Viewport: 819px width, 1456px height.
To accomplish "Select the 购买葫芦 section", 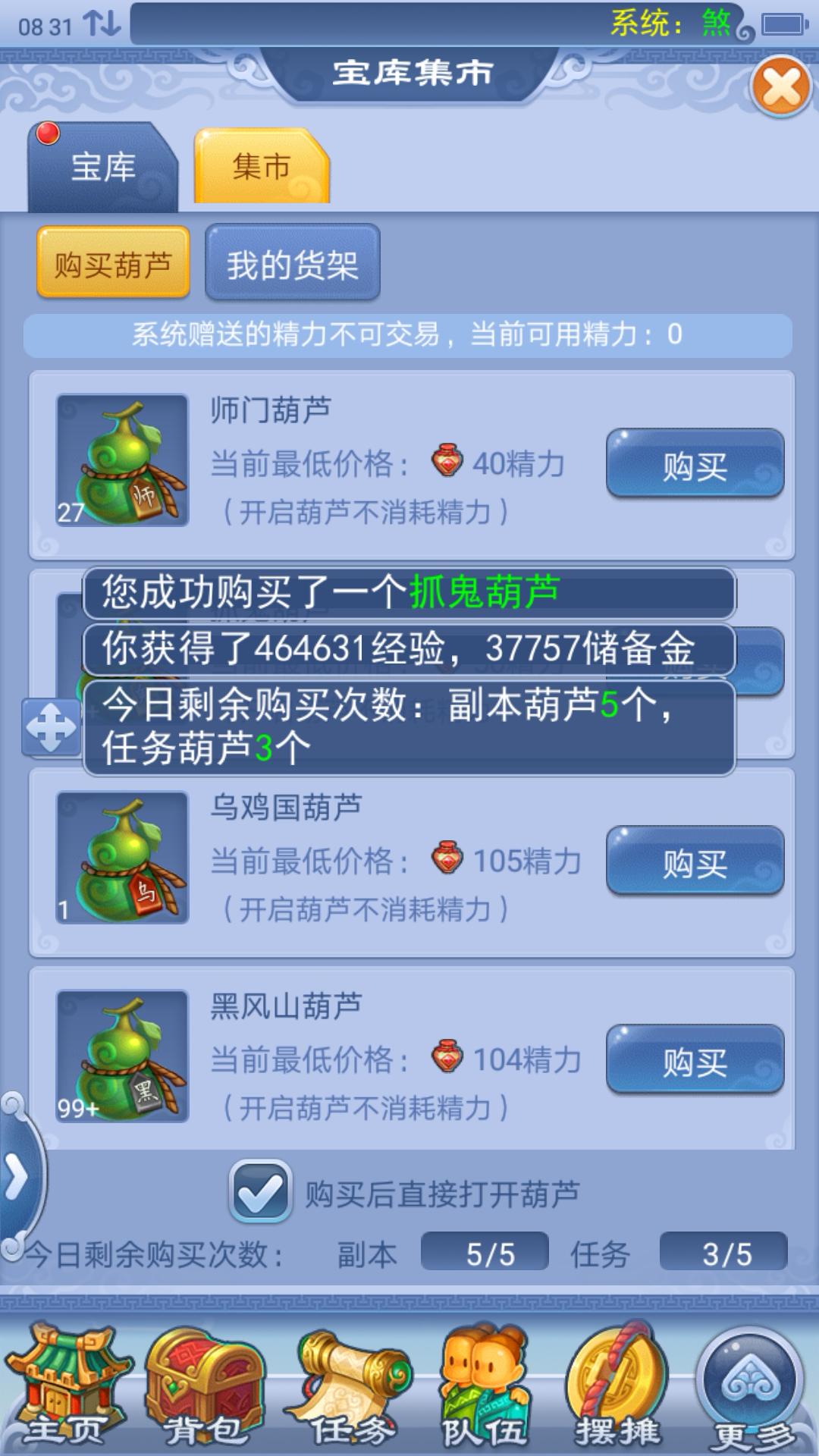I will click(x=113, y=263).
